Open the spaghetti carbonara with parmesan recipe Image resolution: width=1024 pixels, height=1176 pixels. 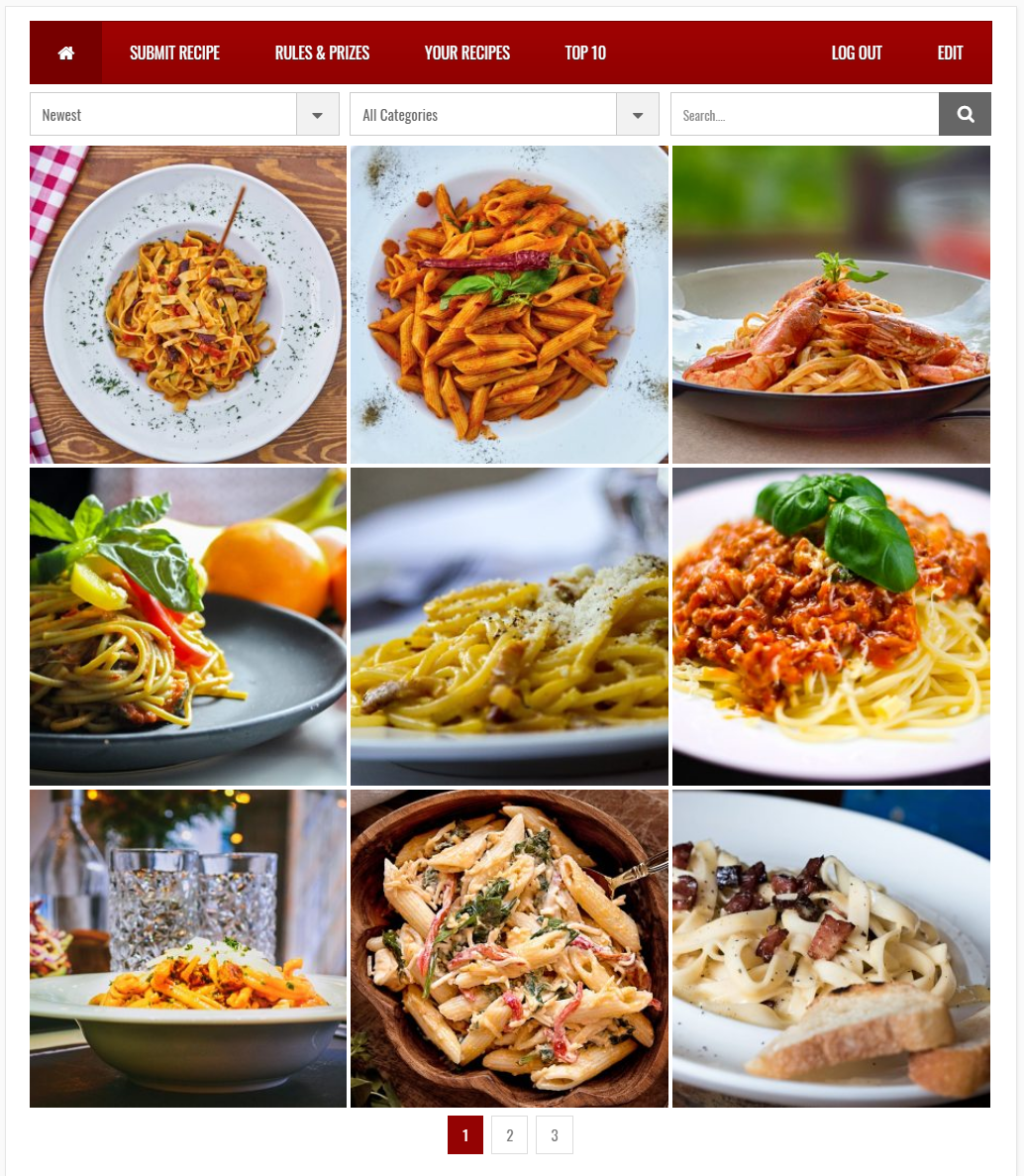click(509, 627)
